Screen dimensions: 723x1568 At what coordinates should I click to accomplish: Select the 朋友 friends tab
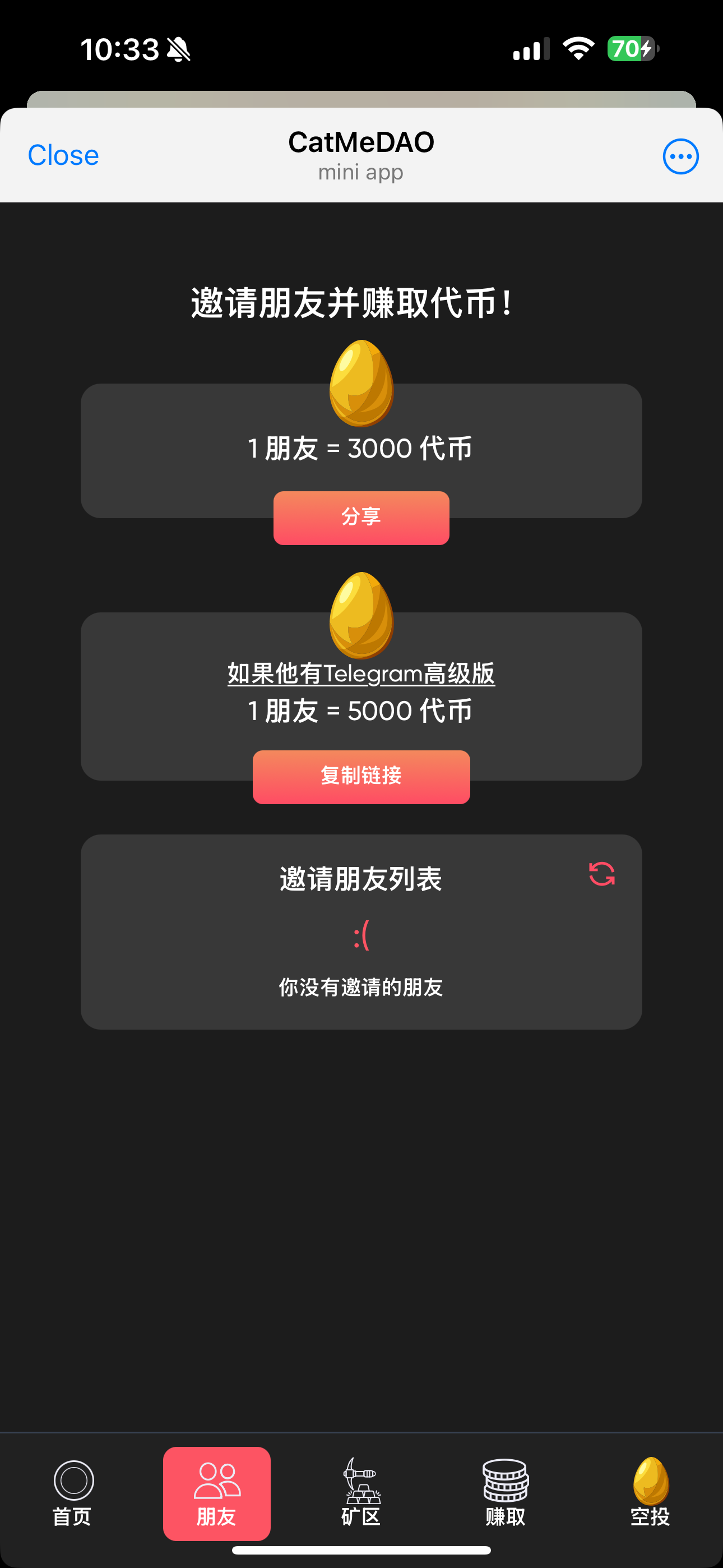click(x=217, y=1493)
